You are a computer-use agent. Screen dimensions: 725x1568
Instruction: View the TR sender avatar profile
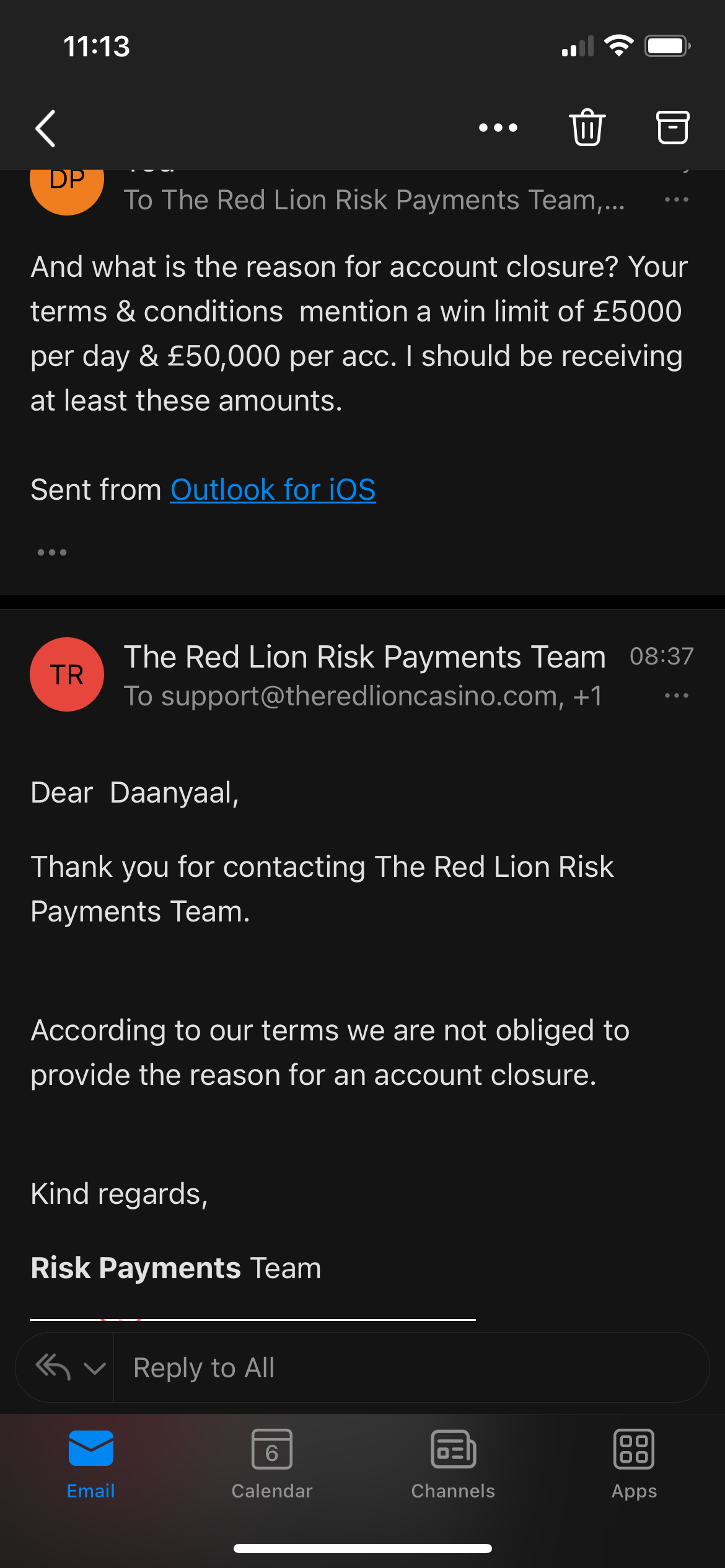(x=67, y=674)
